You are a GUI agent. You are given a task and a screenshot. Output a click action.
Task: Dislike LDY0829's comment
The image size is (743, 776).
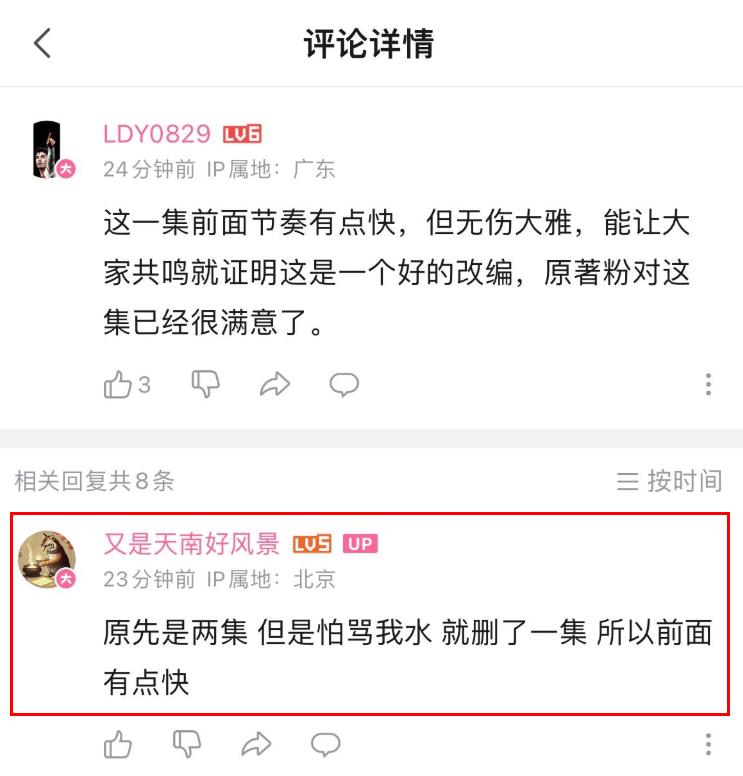(205, 384)
